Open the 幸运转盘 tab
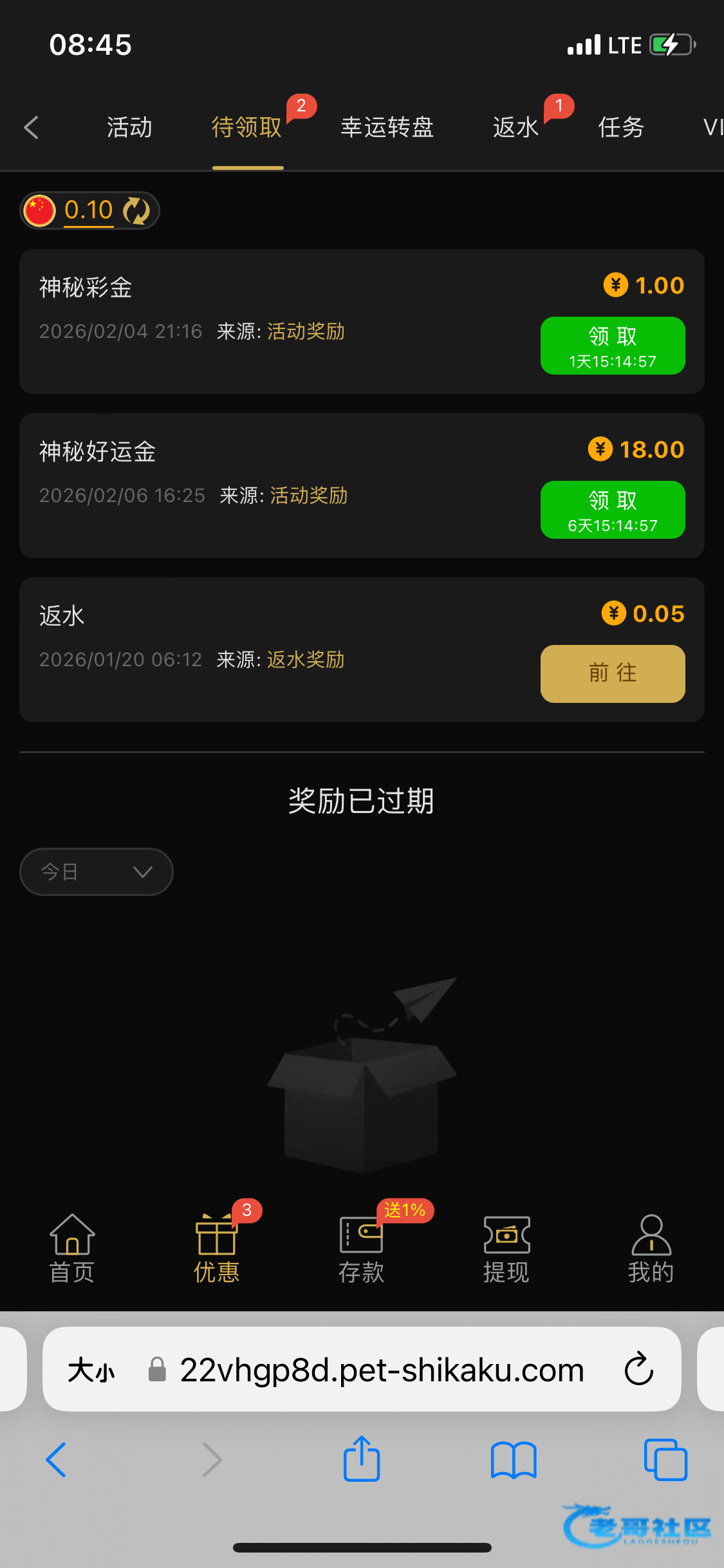 387,127
